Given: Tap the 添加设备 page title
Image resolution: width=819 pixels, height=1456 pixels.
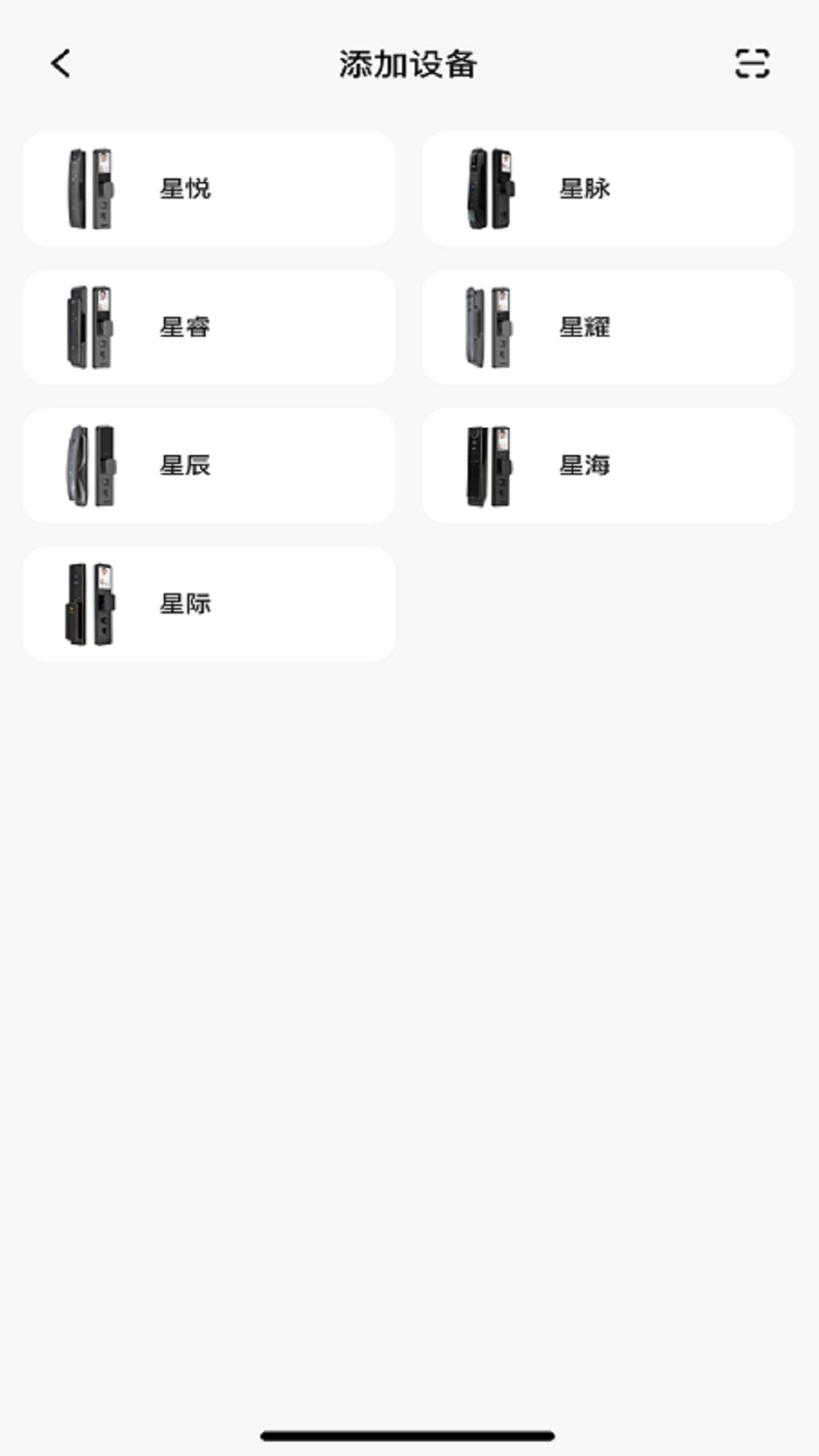Looking at the screenshot, I should [409, 64].
